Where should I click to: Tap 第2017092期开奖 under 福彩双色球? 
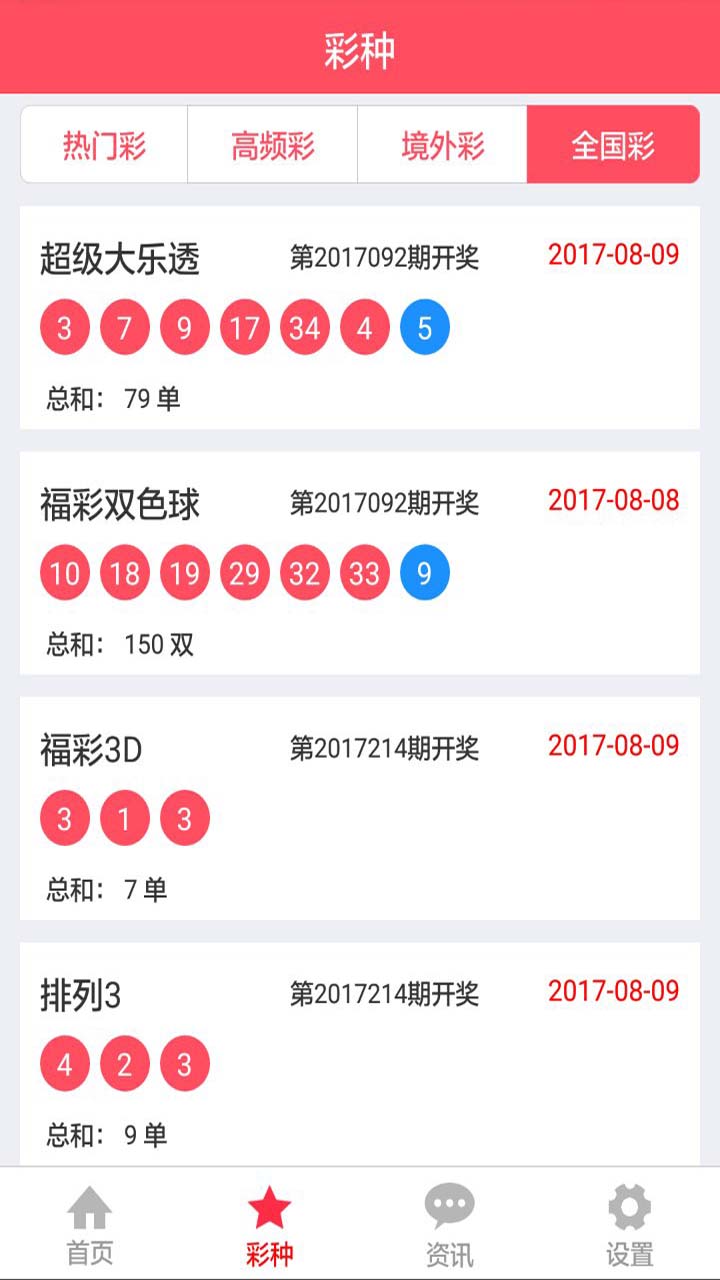point(383,503)
